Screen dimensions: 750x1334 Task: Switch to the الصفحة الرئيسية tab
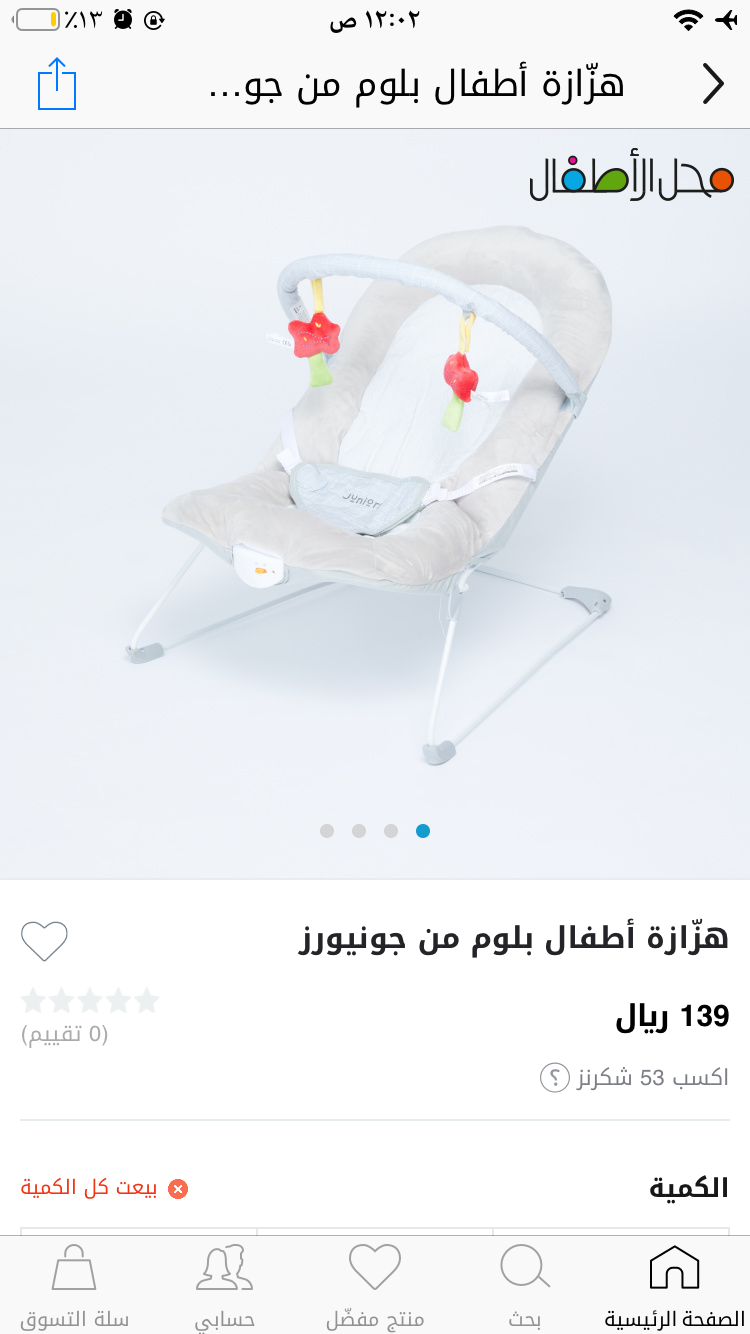coord(674,1285)
